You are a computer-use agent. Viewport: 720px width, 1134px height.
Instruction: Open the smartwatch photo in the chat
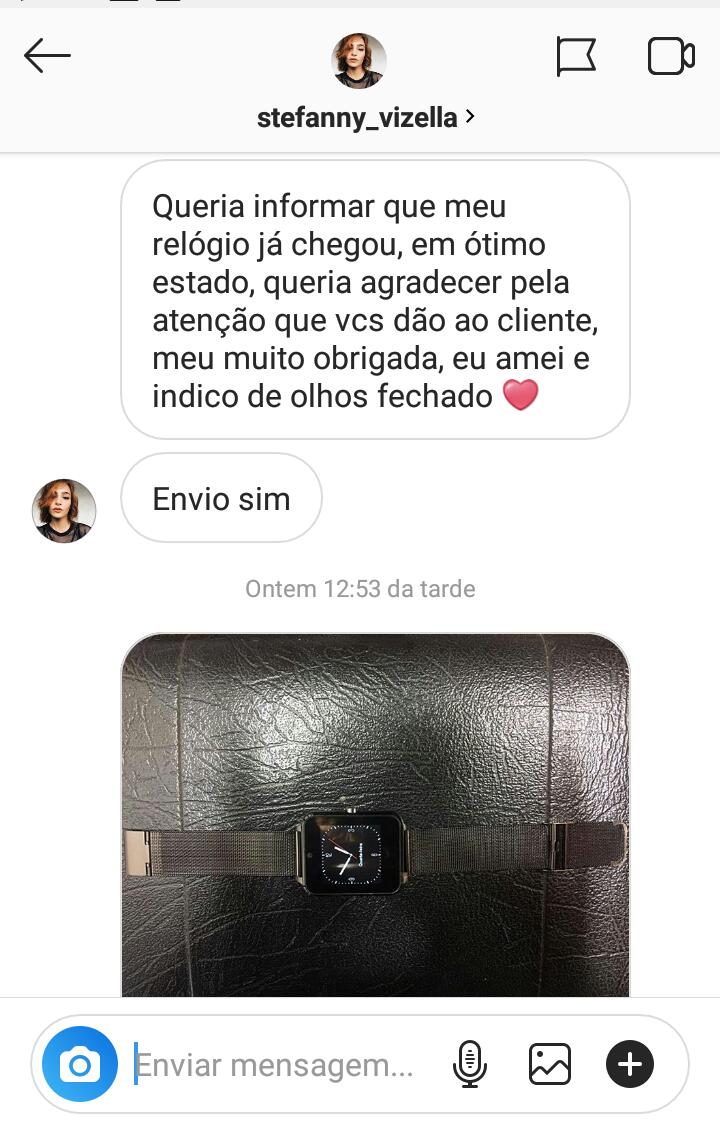375,815
